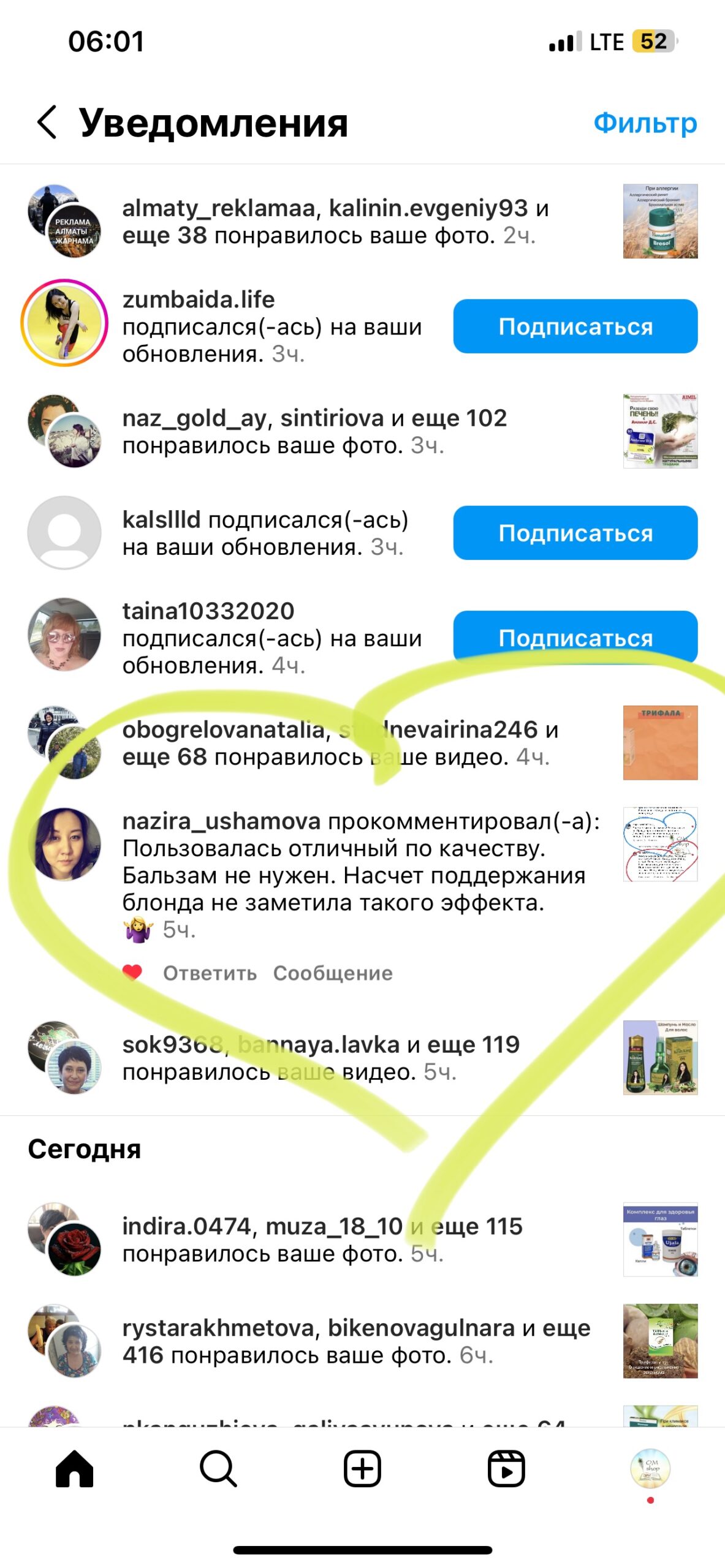Go to the Home feed tab

point(74,1469)
